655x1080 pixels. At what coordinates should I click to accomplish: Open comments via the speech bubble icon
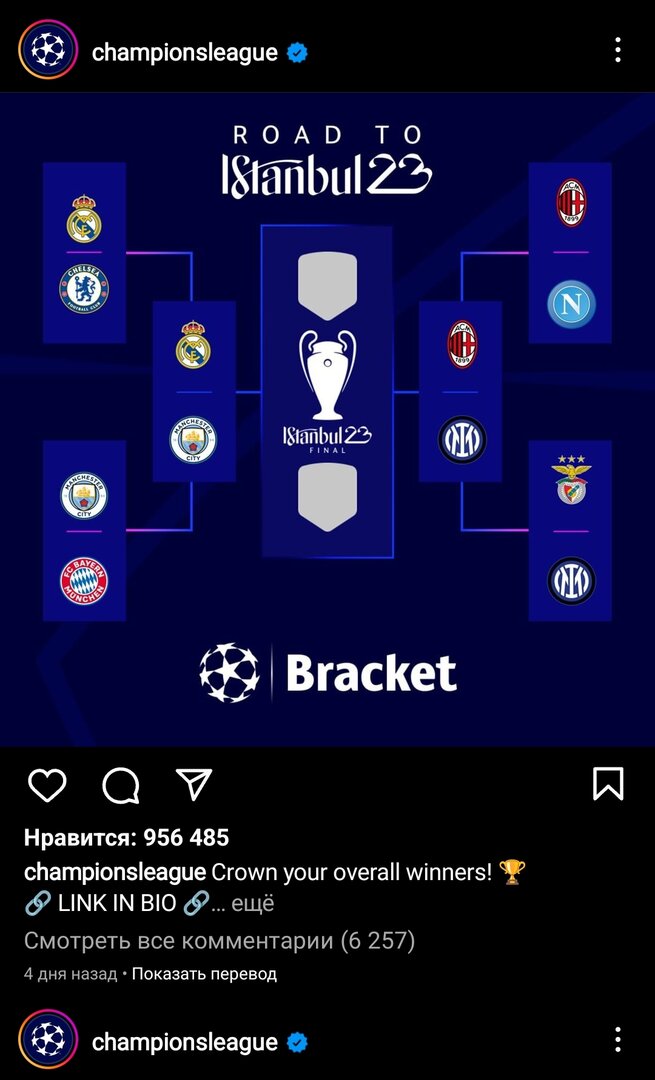(x=121, y=786)
